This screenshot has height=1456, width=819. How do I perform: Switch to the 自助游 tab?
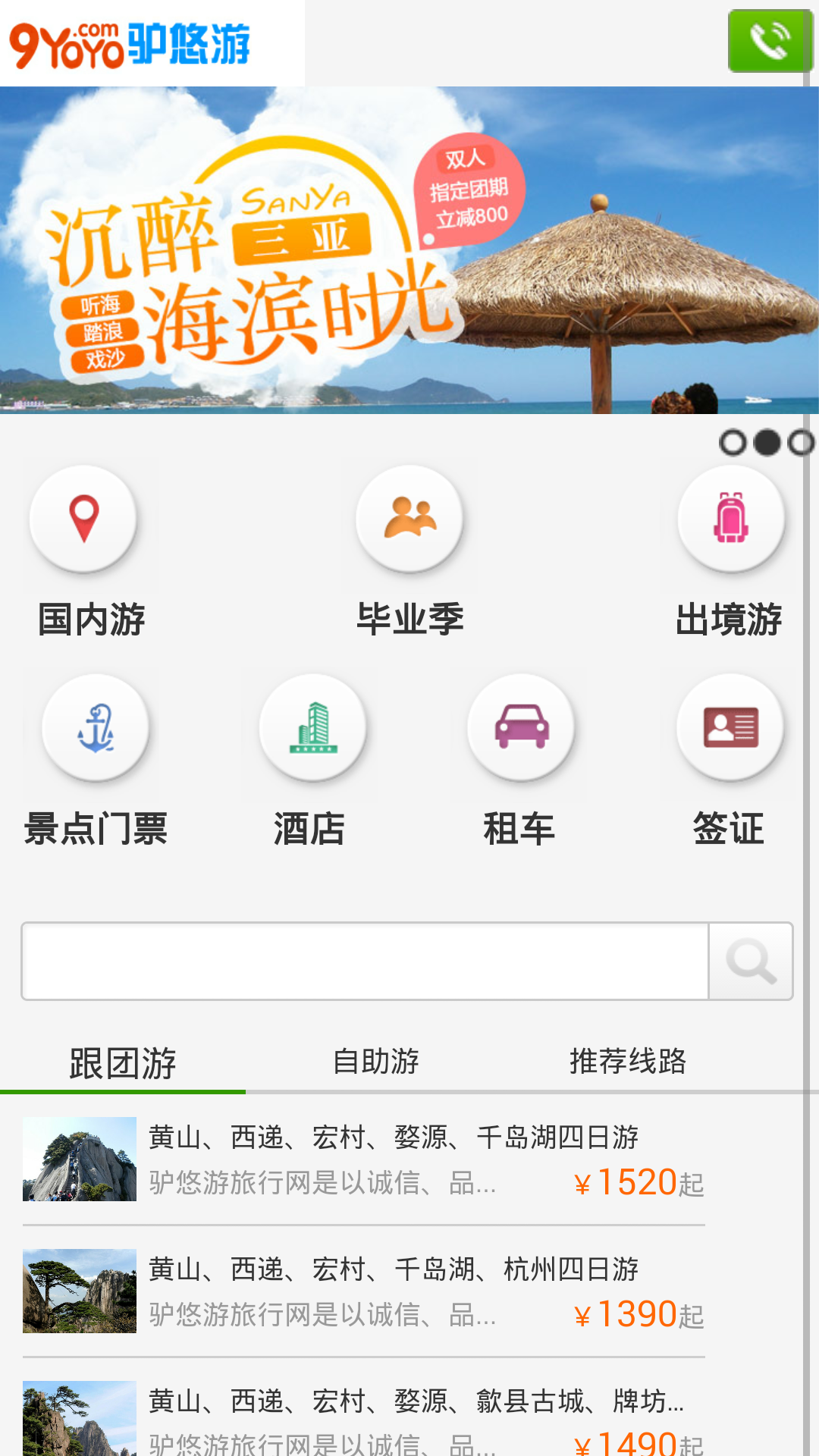click(x=377, y=1063)
